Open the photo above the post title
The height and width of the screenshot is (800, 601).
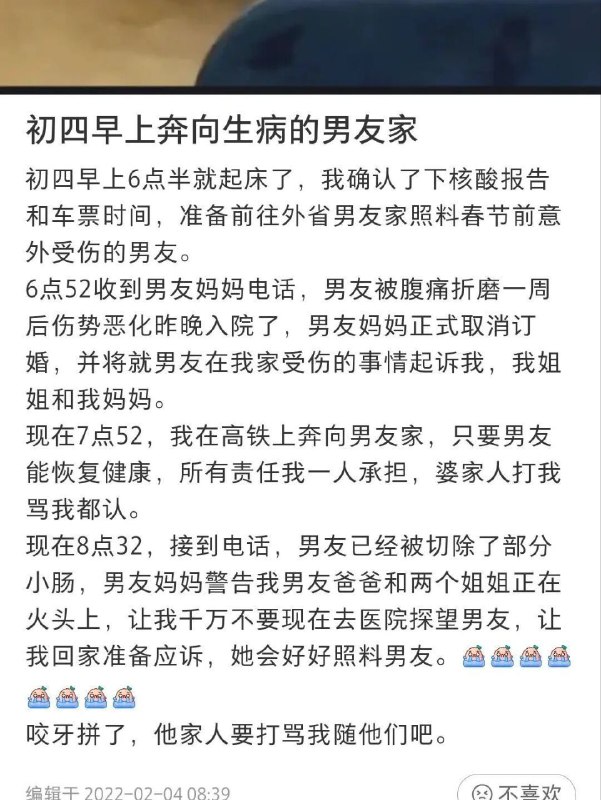coord(300,43)
